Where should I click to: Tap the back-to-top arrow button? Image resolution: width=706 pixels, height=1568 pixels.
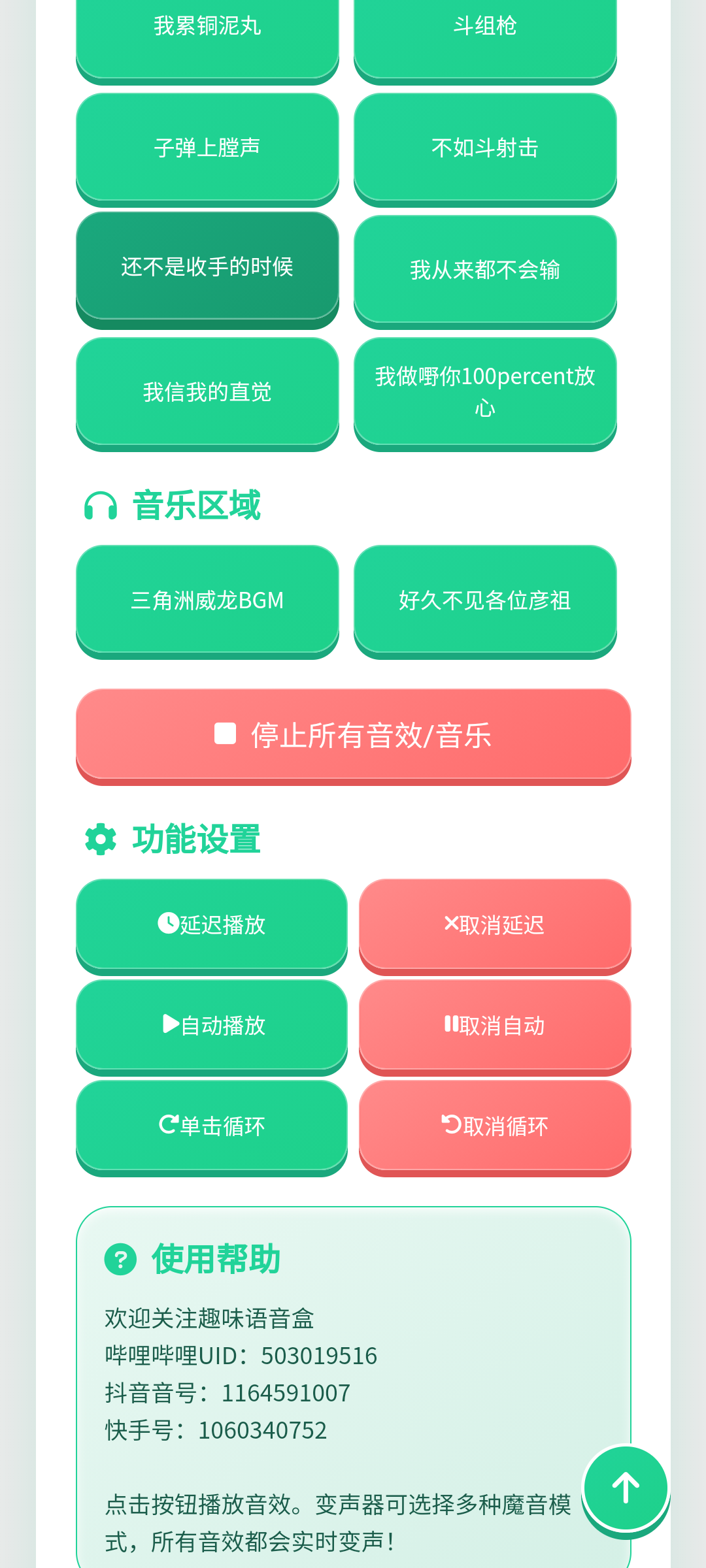tap(626, 1488)
